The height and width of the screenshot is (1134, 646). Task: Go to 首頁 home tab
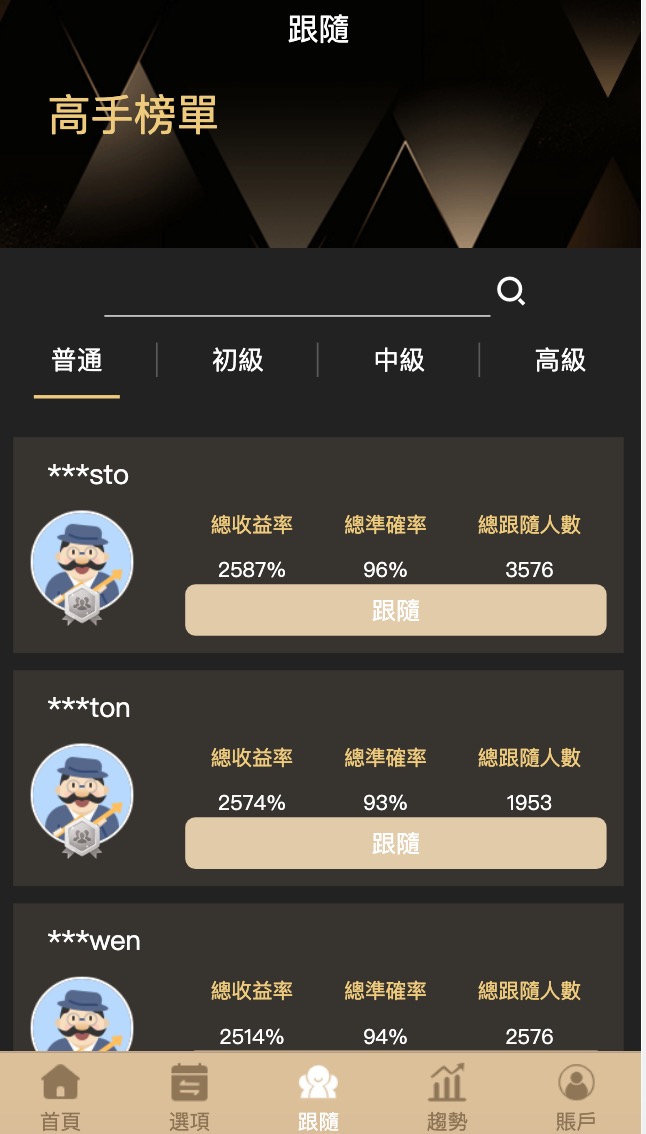(60, 1095)
